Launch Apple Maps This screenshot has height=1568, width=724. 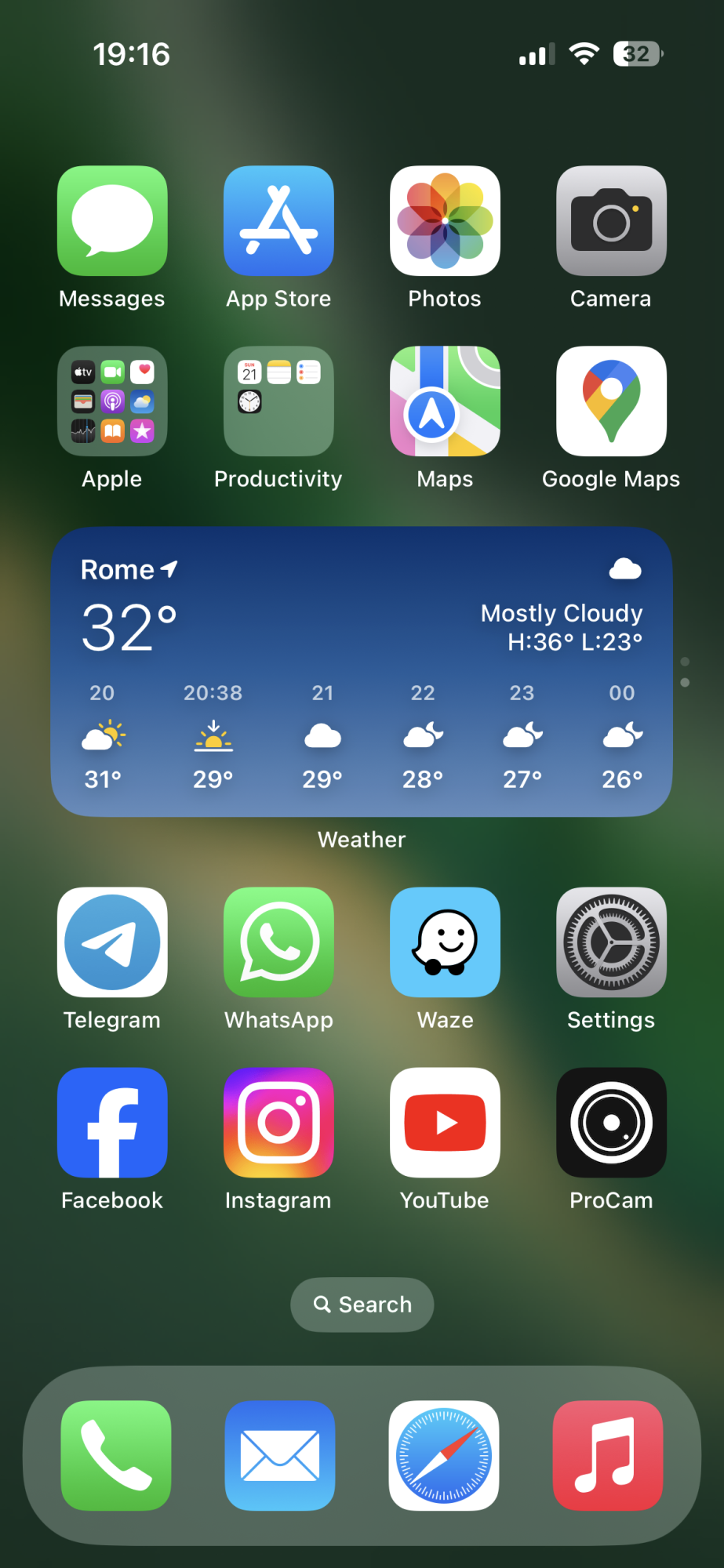[445, 401]
